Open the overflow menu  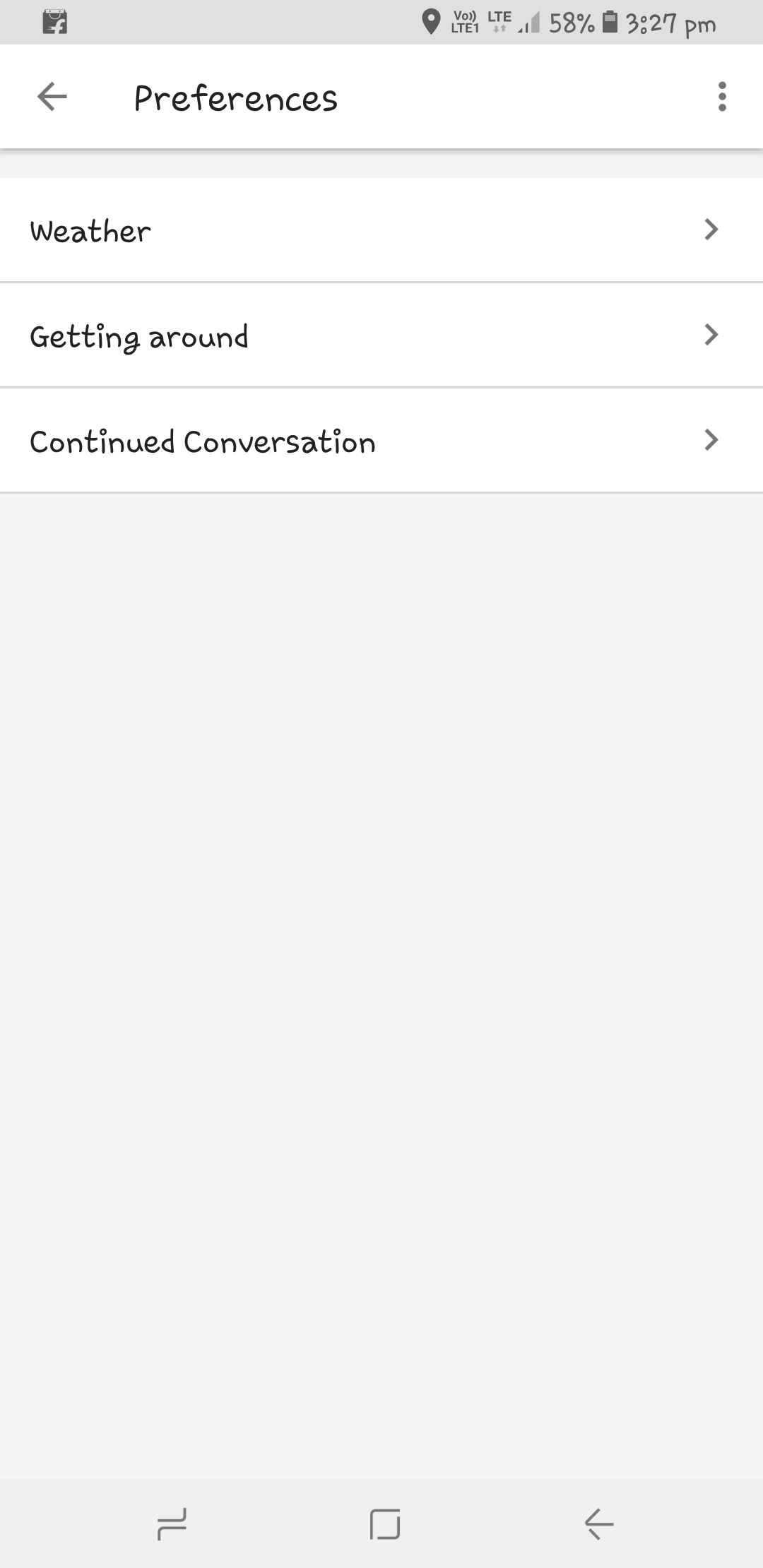[x=721, y=97]
